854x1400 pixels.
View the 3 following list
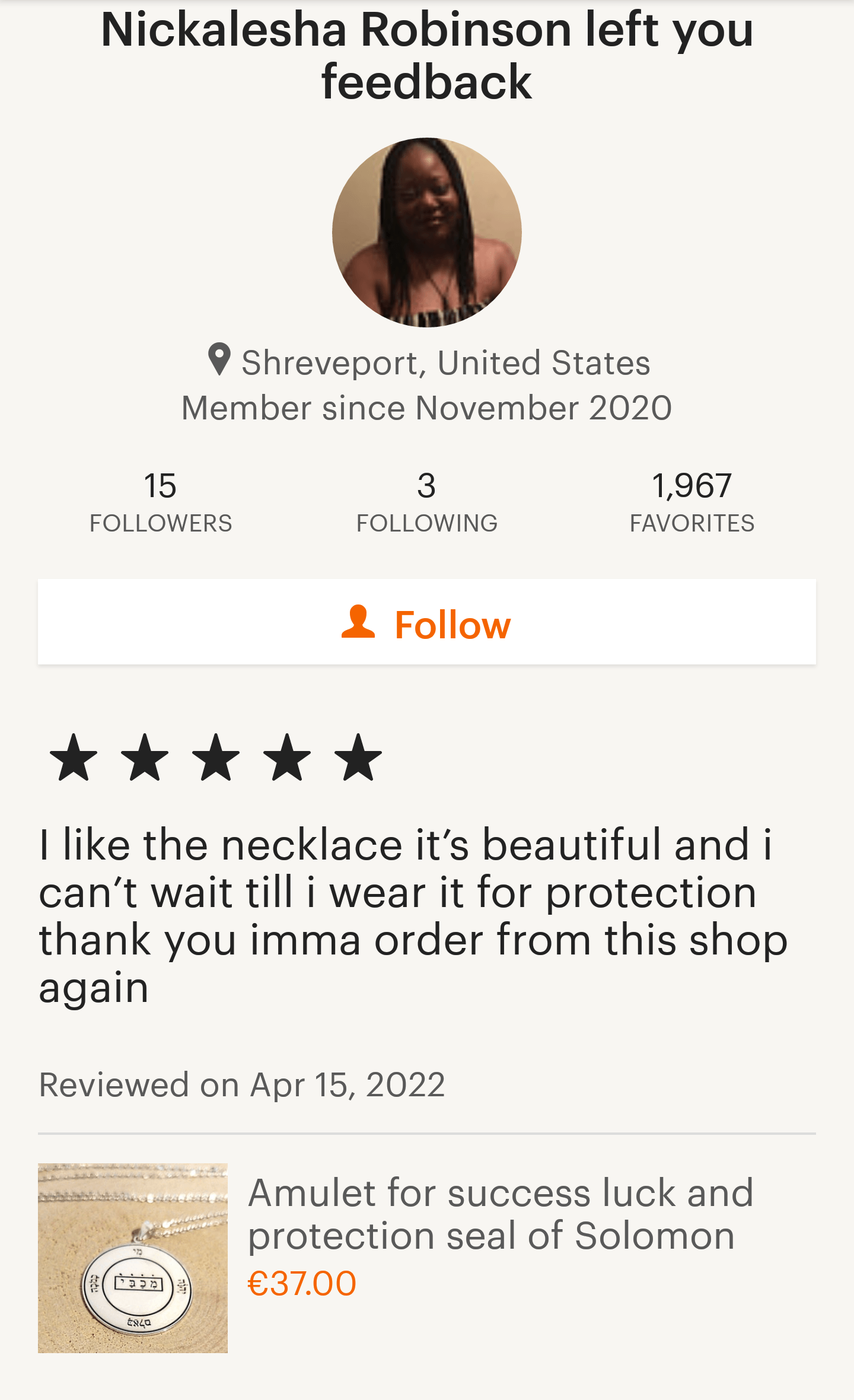[x=427, y=502]
